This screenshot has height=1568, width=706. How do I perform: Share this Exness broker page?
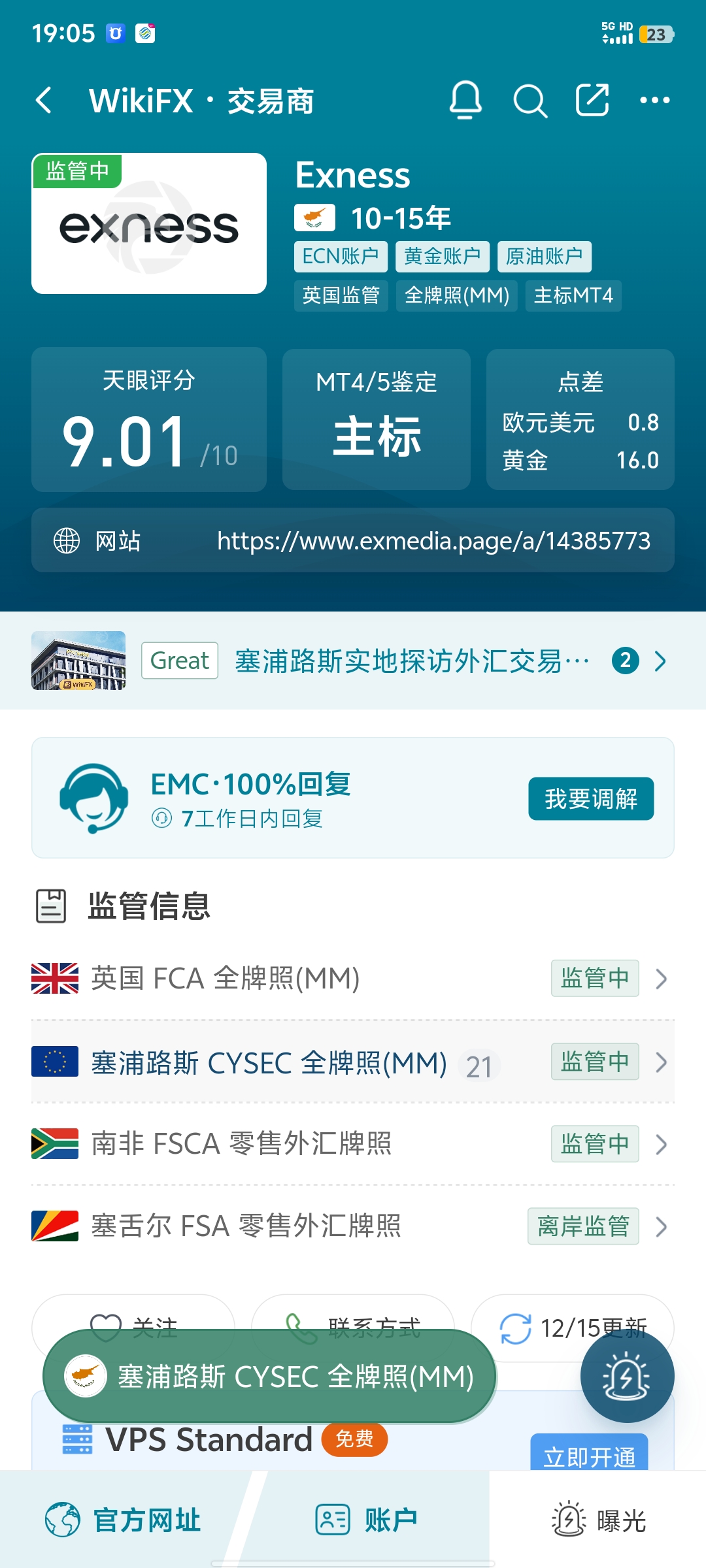click(592, 101)
